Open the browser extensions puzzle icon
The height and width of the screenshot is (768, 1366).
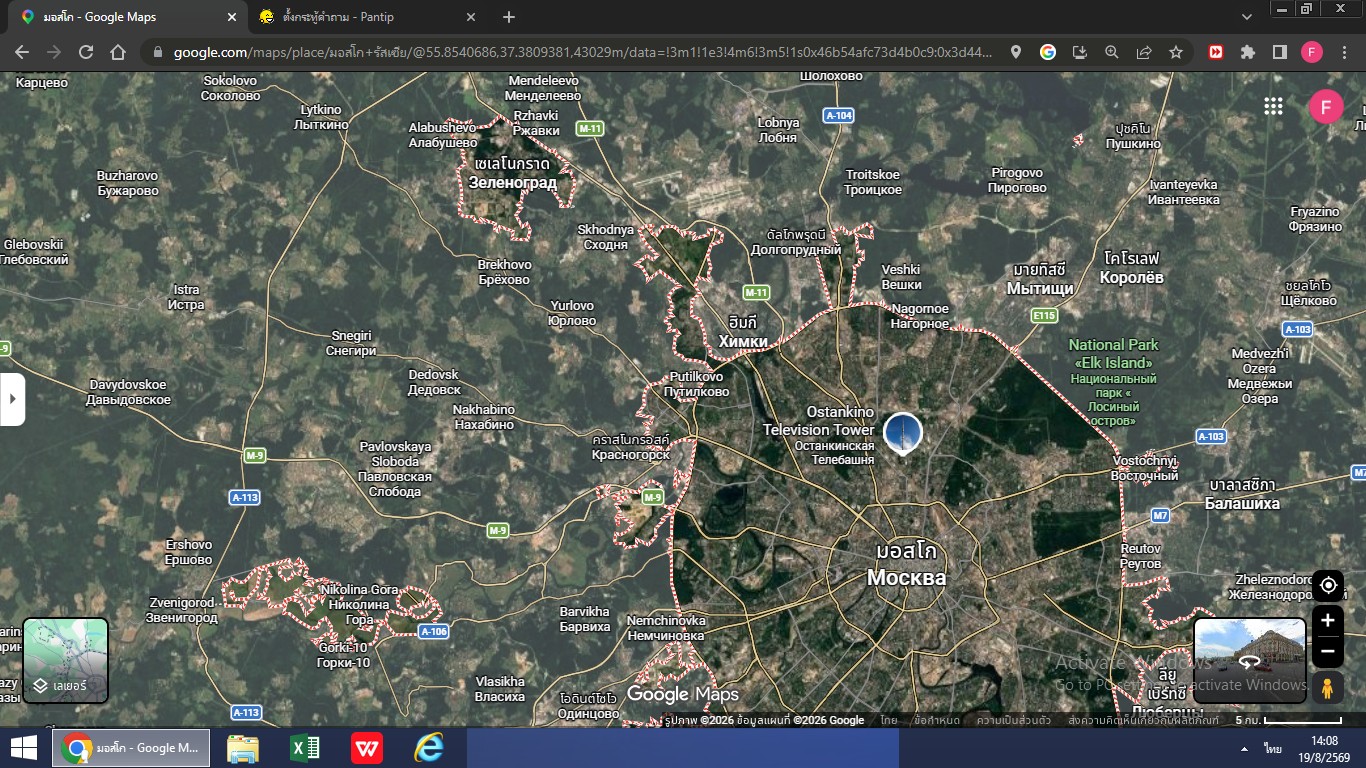click(x=1247, y=52)
